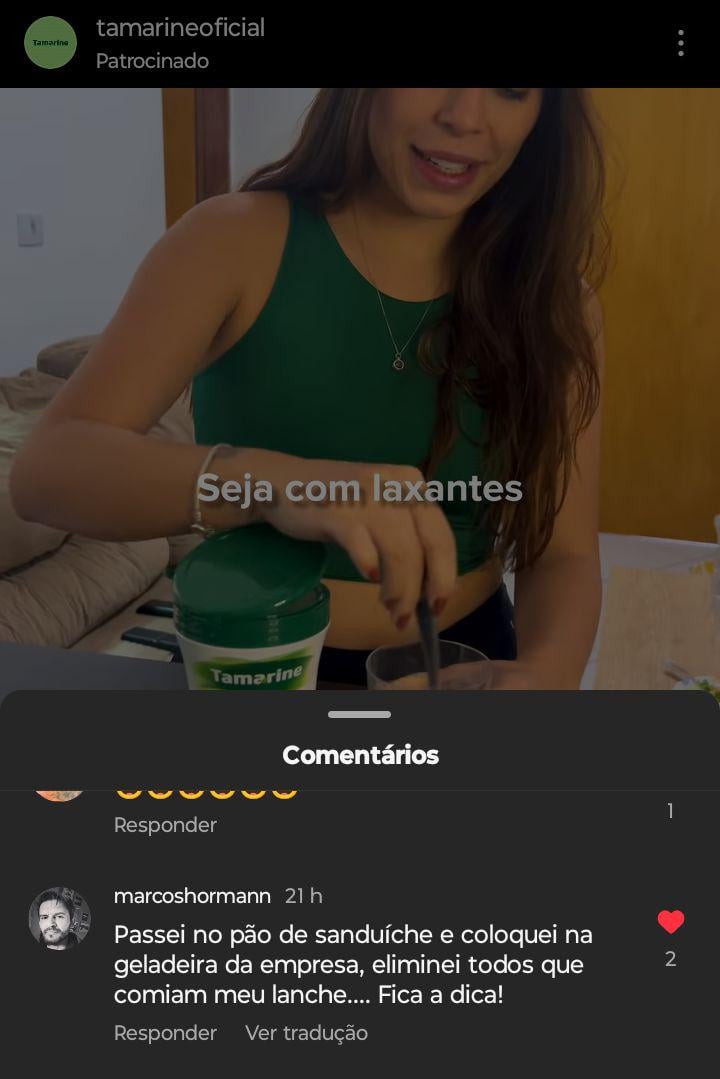Open marcoshormann's profile avatar
Image resolution: width=720 pixels, height=1079 pixels.
(59, 918)
